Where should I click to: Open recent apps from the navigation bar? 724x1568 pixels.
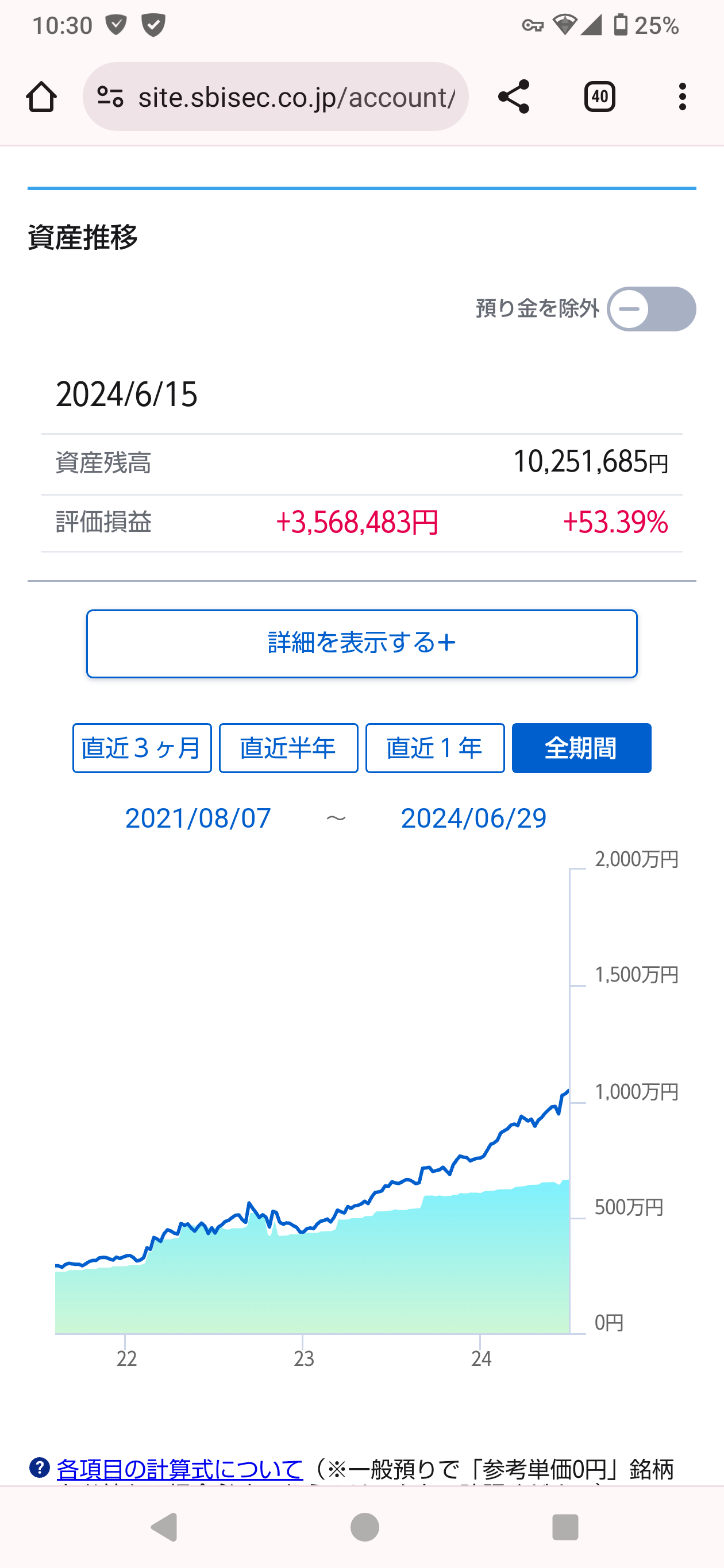[565, 1527]
